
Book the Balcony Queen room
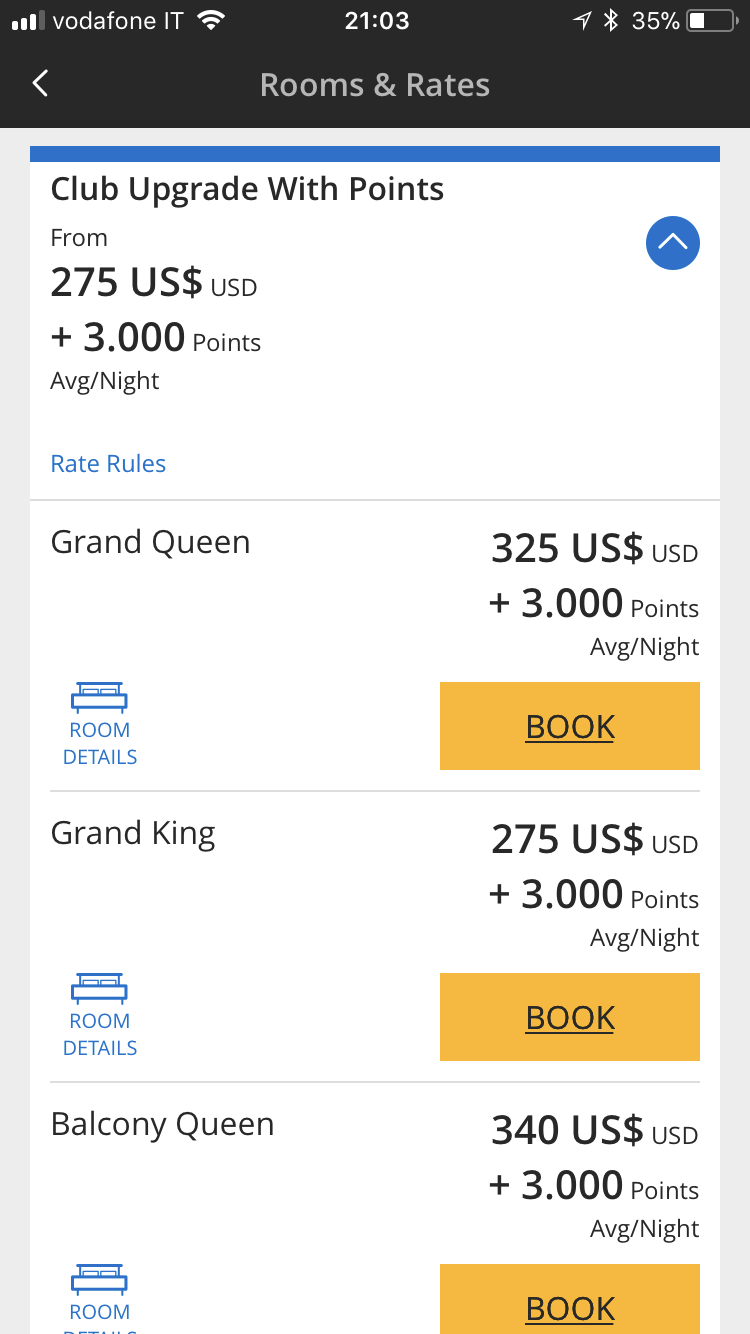[x=570, y=1299]
